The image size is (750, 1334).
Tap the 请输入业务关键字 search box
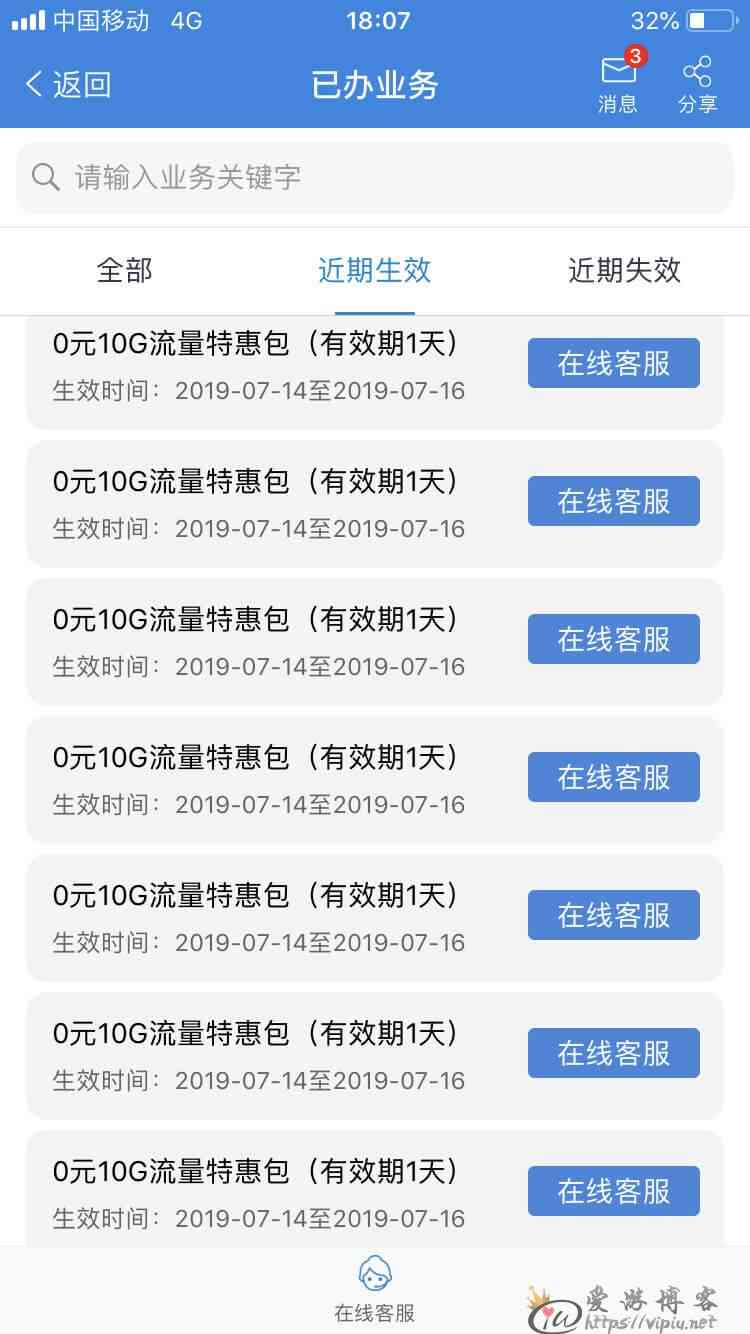tap(375, 177)
